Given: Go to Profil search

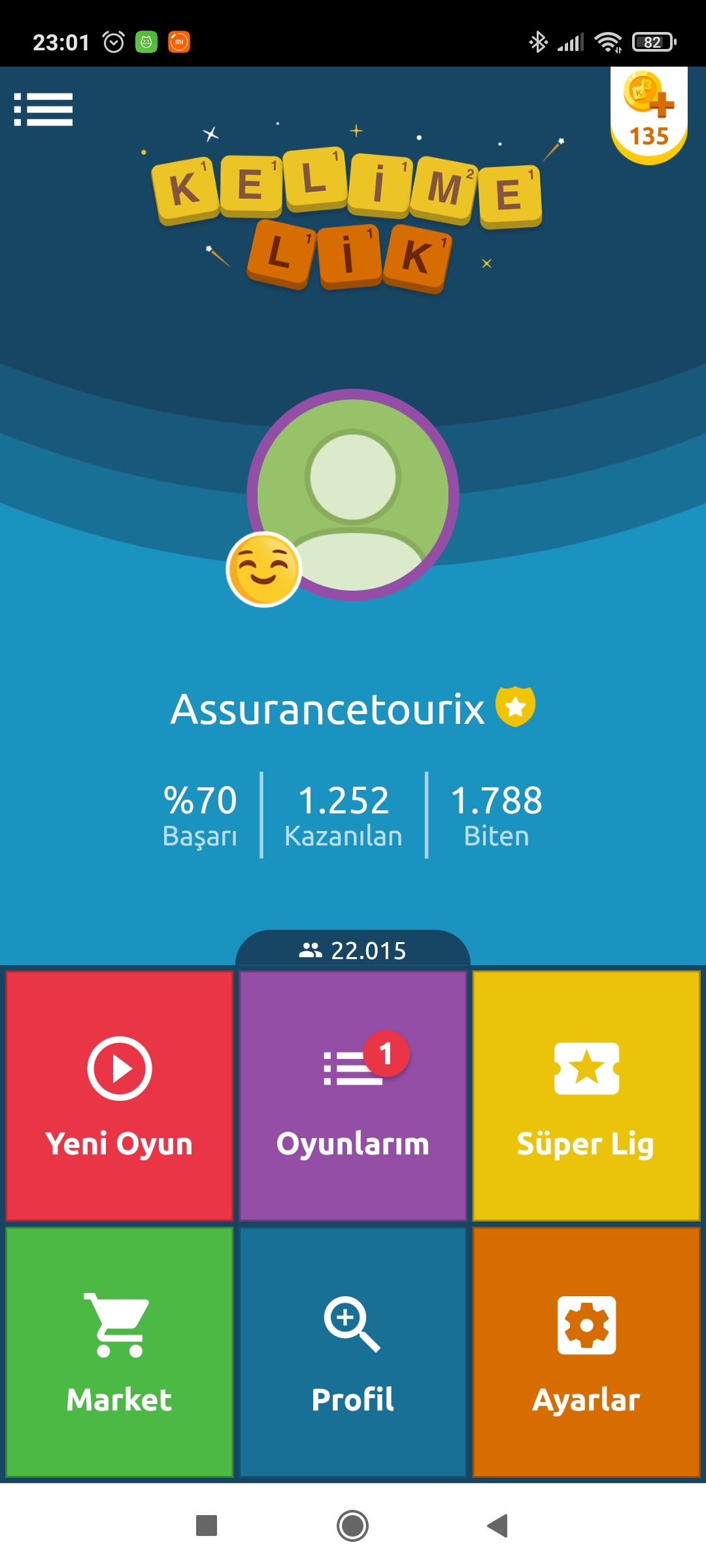Looking at the screenshot, I should [353, 1352].
